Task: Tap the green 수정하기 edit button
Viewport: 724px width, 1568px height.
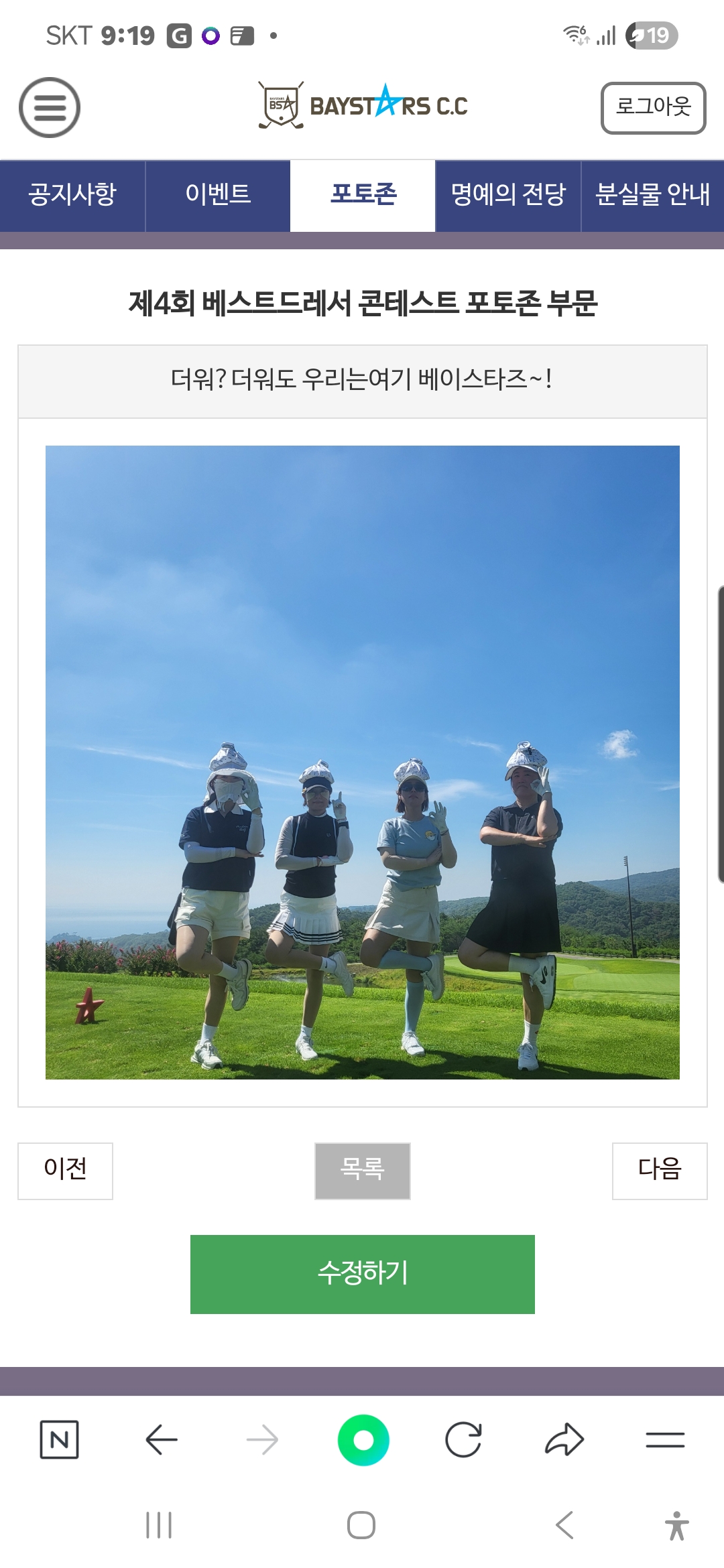Action: click(363, 1274)
